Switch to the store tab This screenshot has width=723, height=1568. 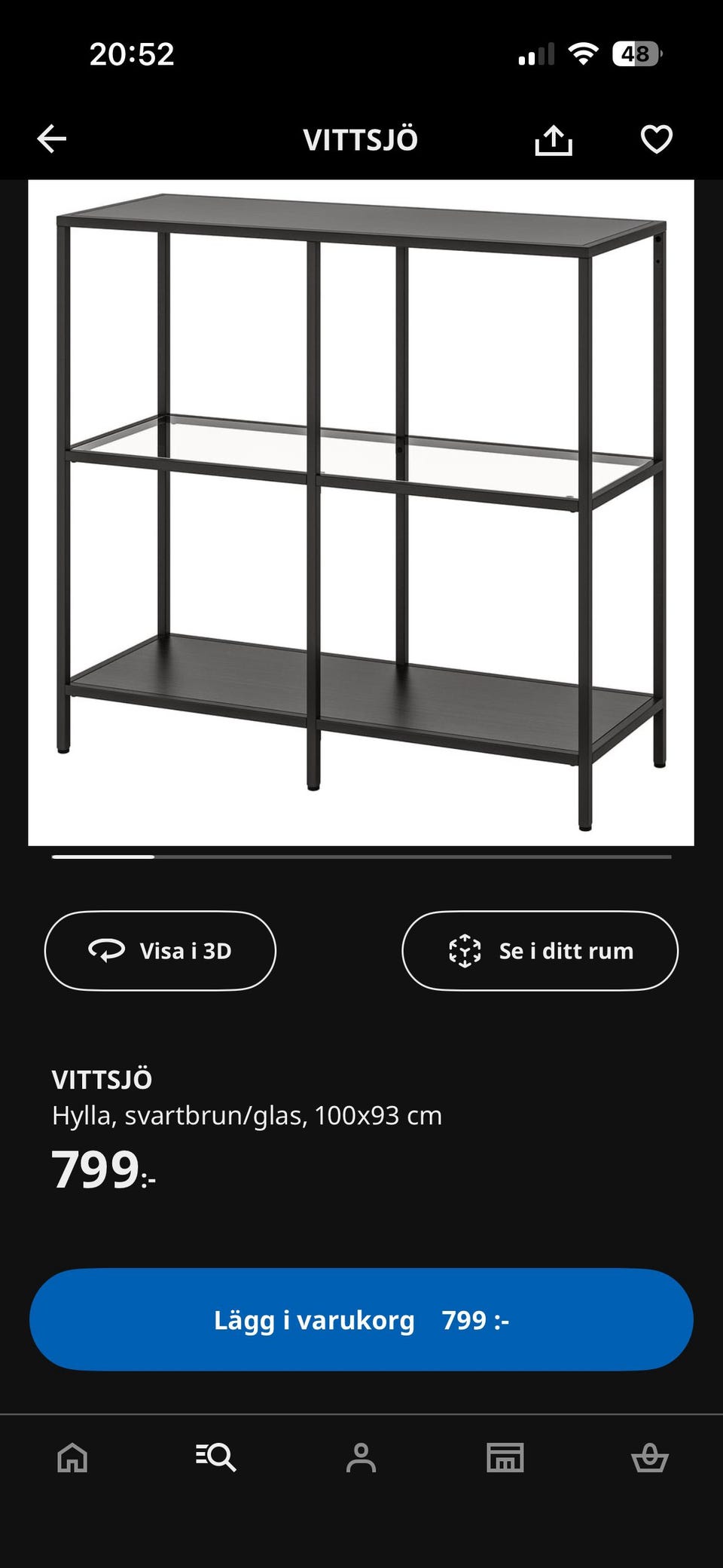505,1458
